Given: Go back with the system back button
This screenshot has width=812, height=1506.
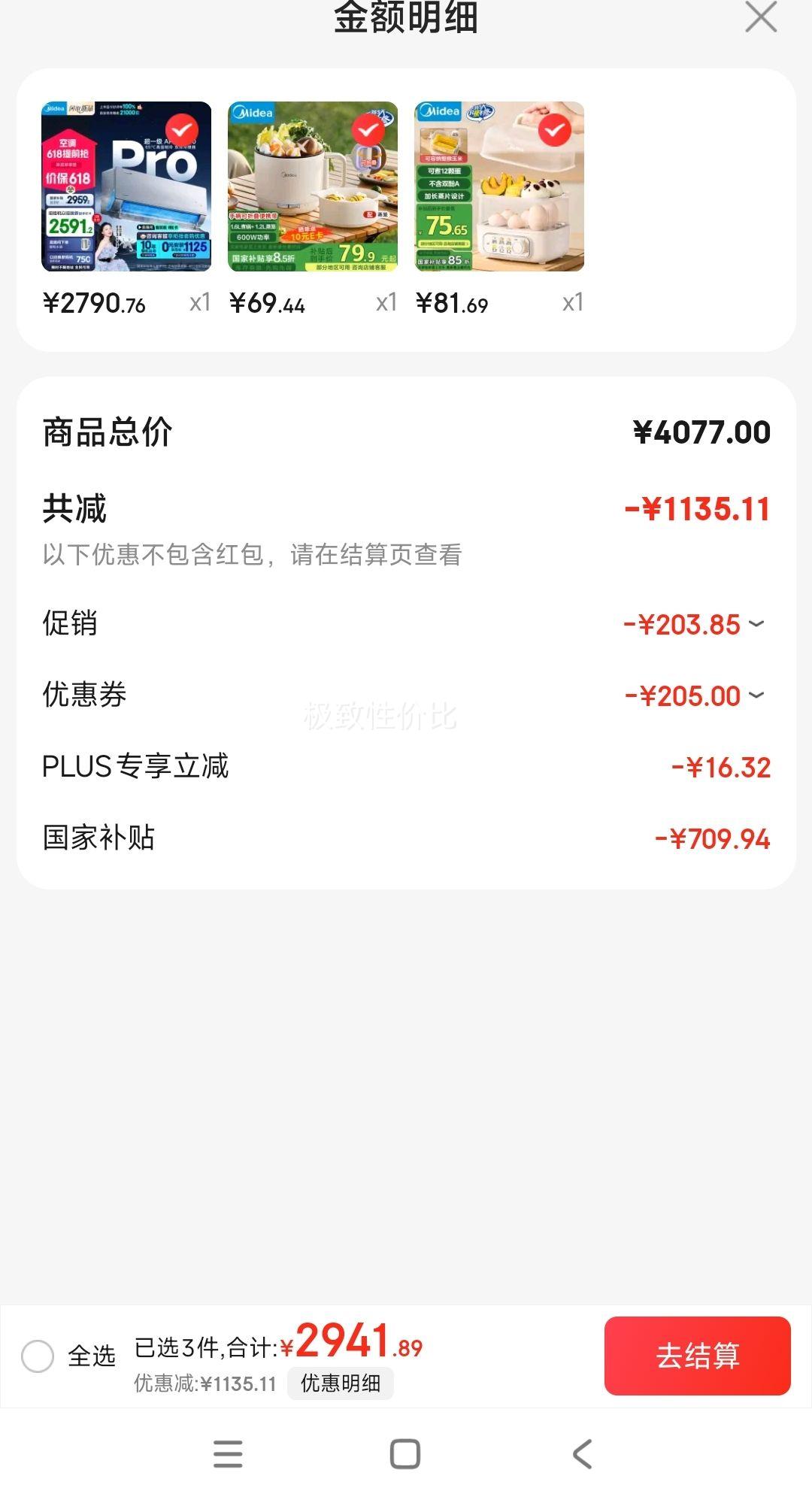Looking at the screenshot, I should (583, 1454).
